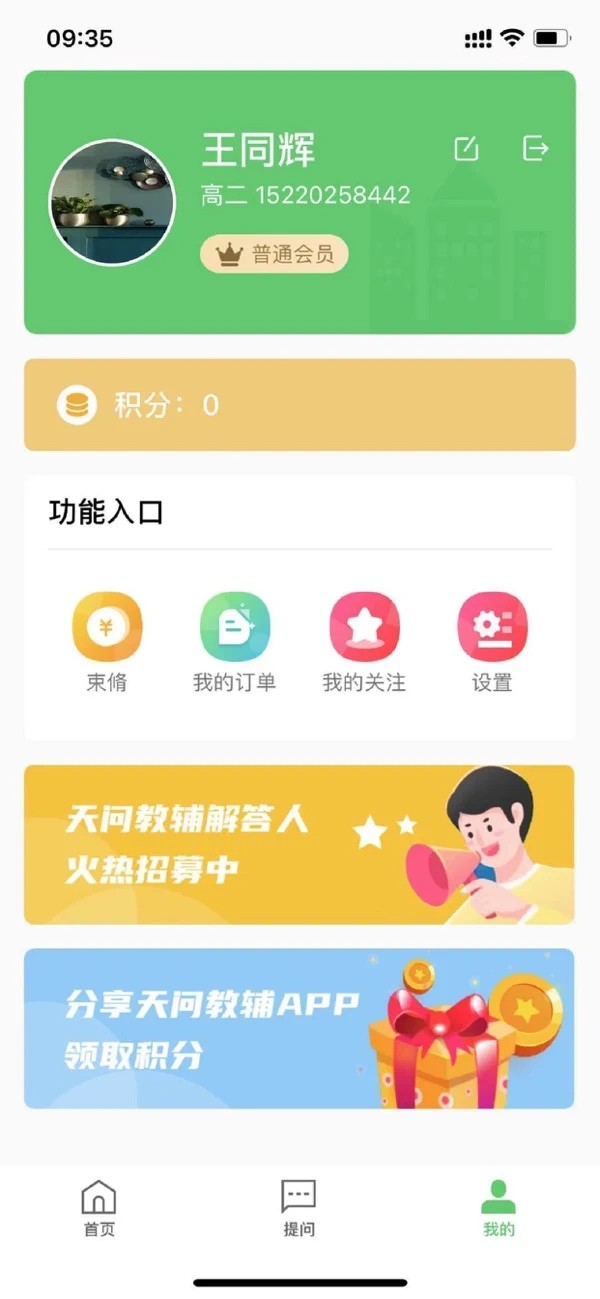Open 我的订单 orders
The height and width of the screenshot is (1299, 600).
pos(235,643)
